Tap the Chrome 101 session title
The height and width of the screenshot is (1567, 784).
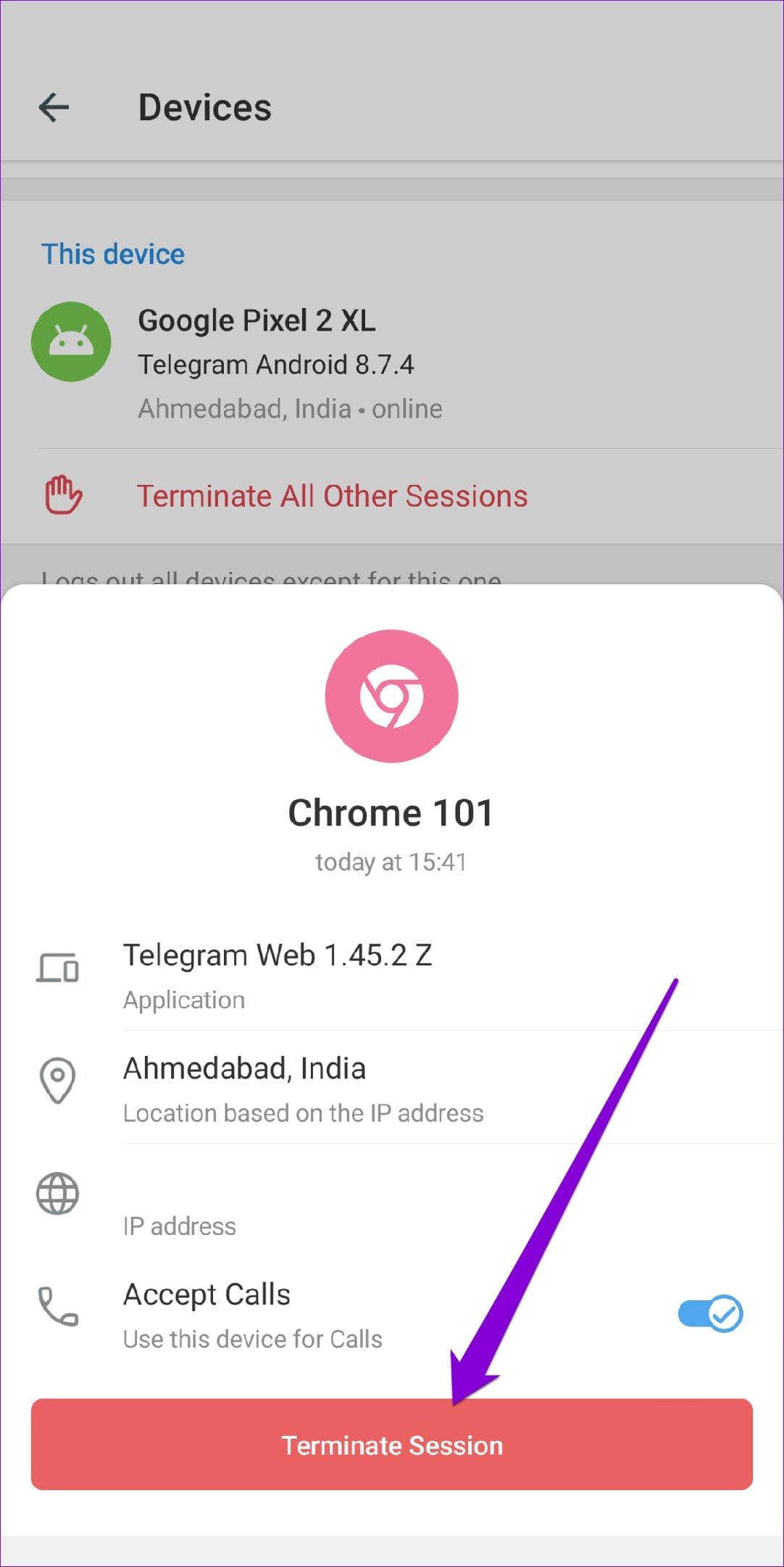[x=391, y=811]
